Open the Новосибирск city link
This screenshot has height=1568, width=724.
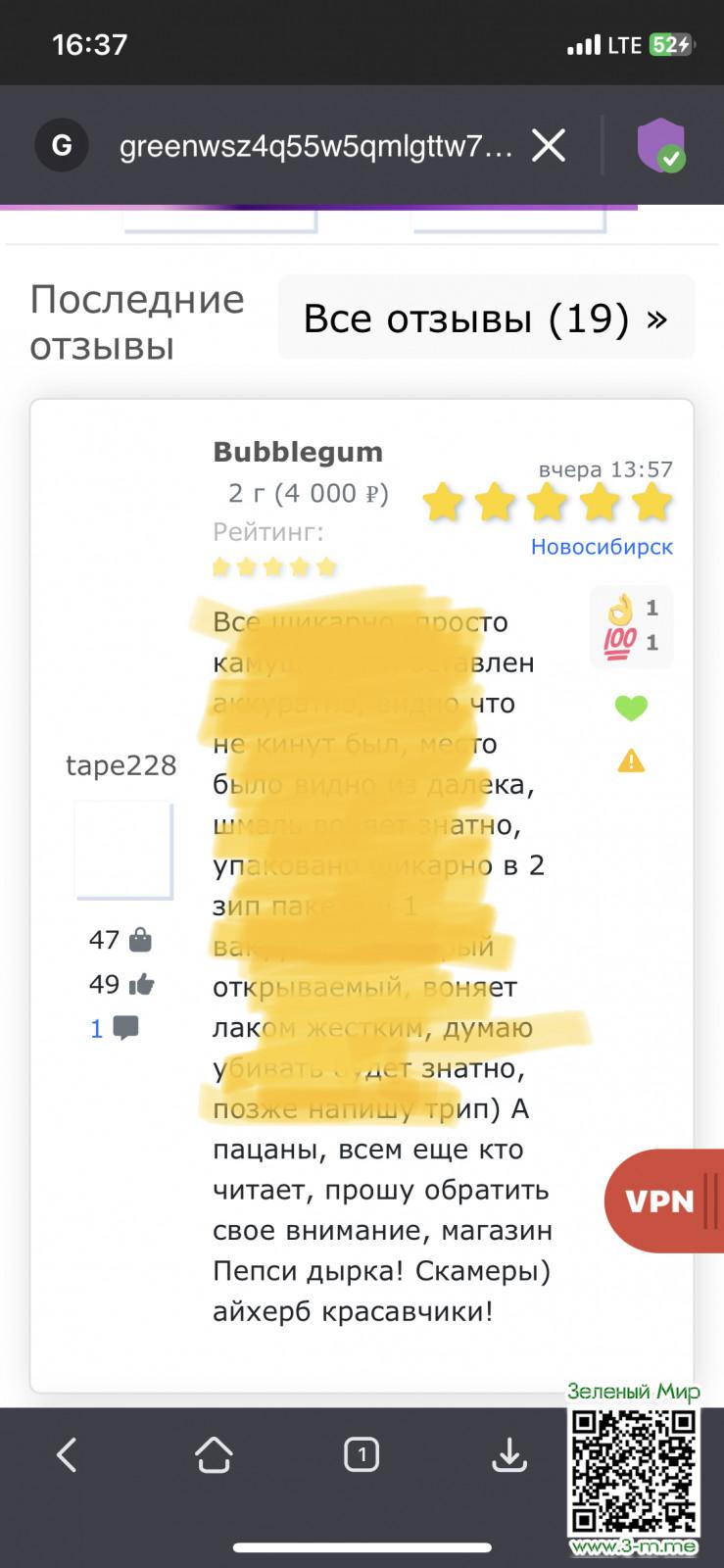click(x=602, y=547)
